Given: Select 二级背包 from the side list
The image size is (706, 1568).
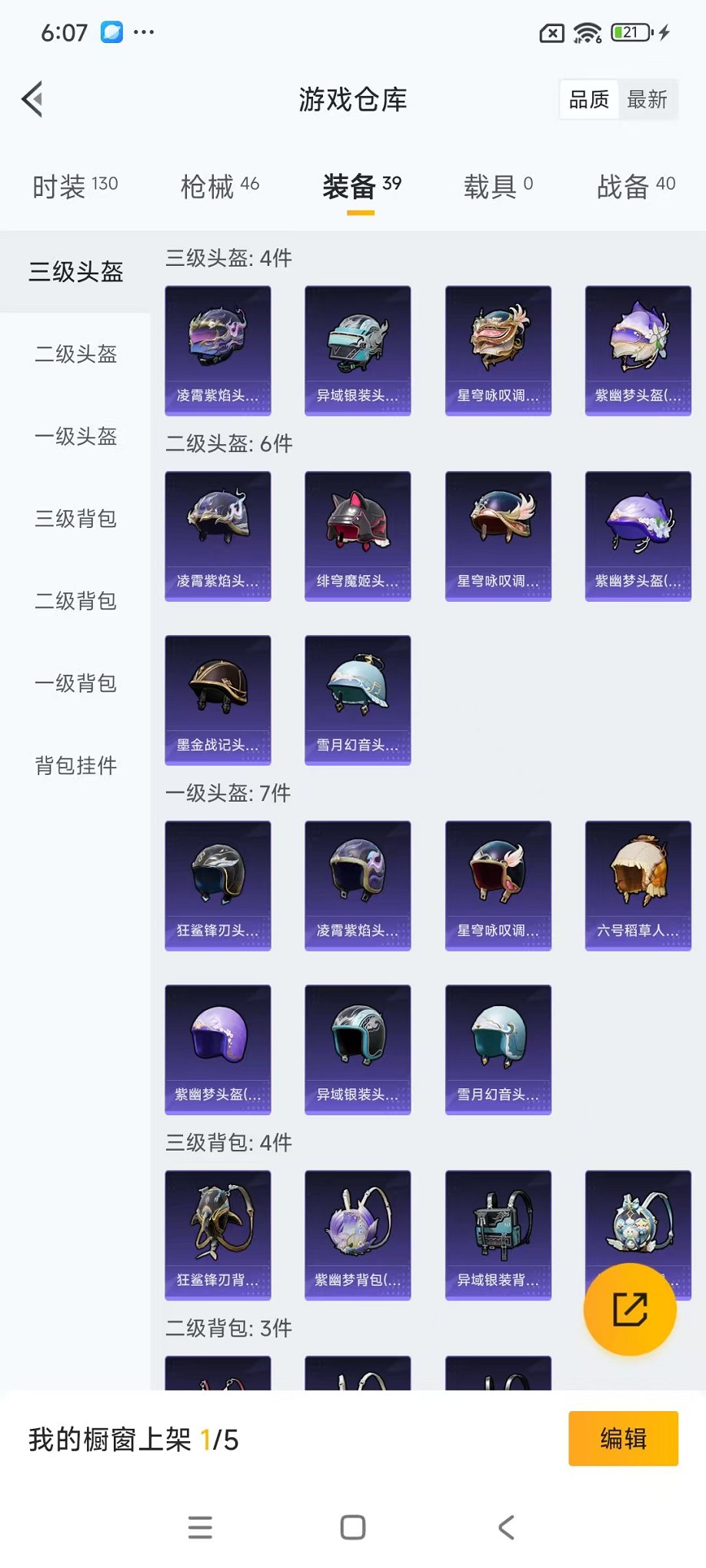Looking at the screenshot, I should point(75,602).
